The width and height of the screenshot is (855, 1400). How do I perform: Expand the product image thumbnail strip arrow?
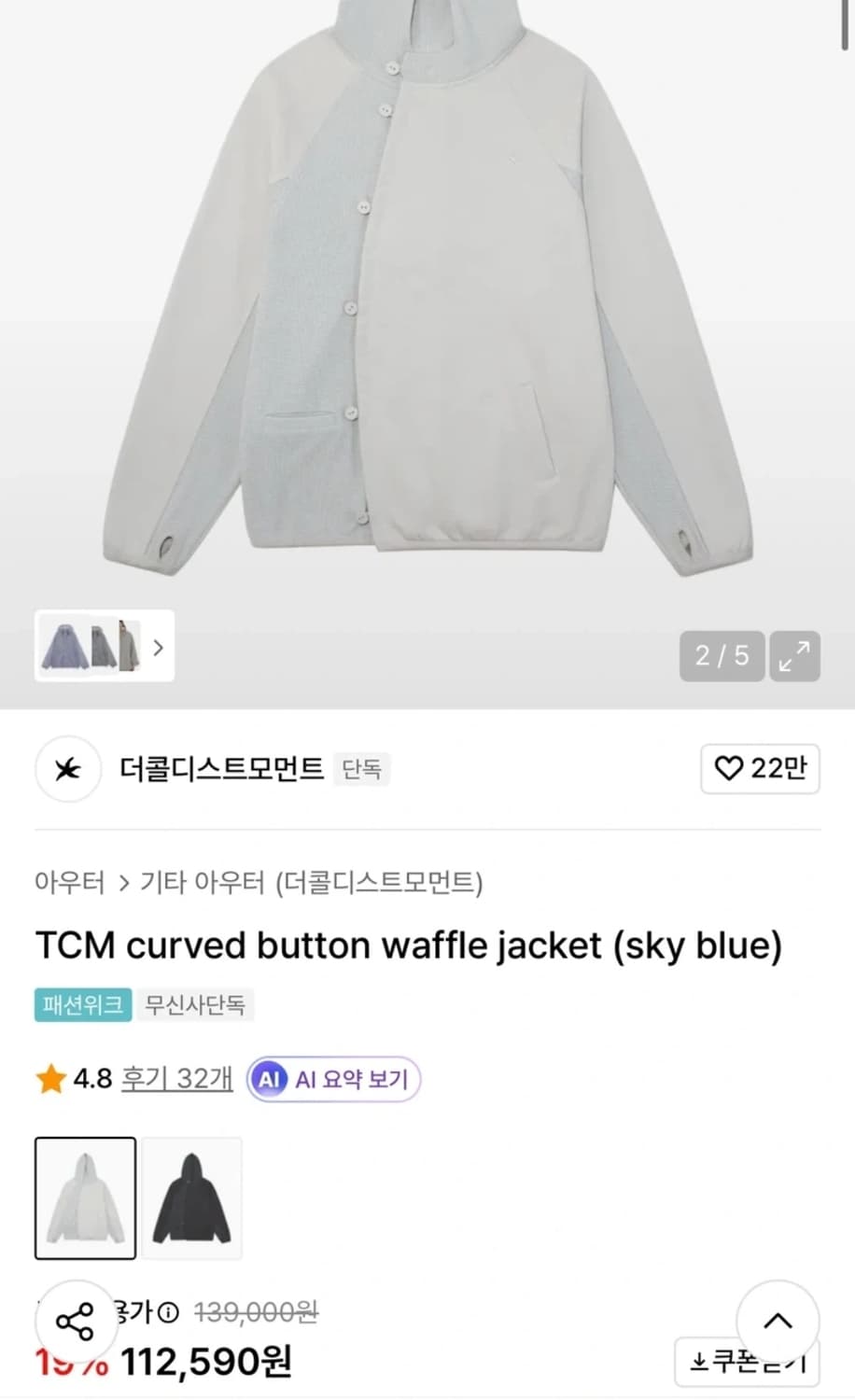pyautogui.click(x=159, y=648)
